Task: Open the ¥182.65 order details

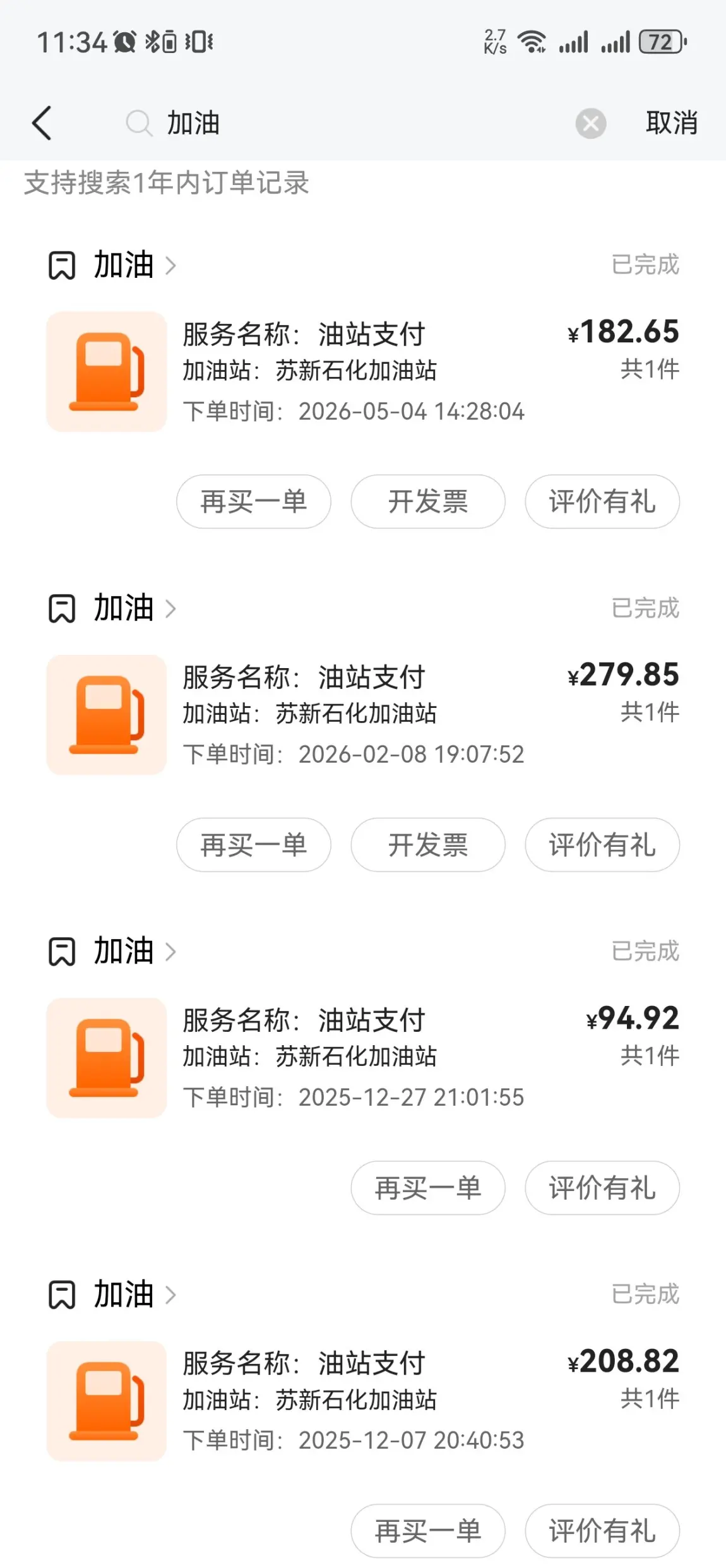Action: click(x=363, y=371)
